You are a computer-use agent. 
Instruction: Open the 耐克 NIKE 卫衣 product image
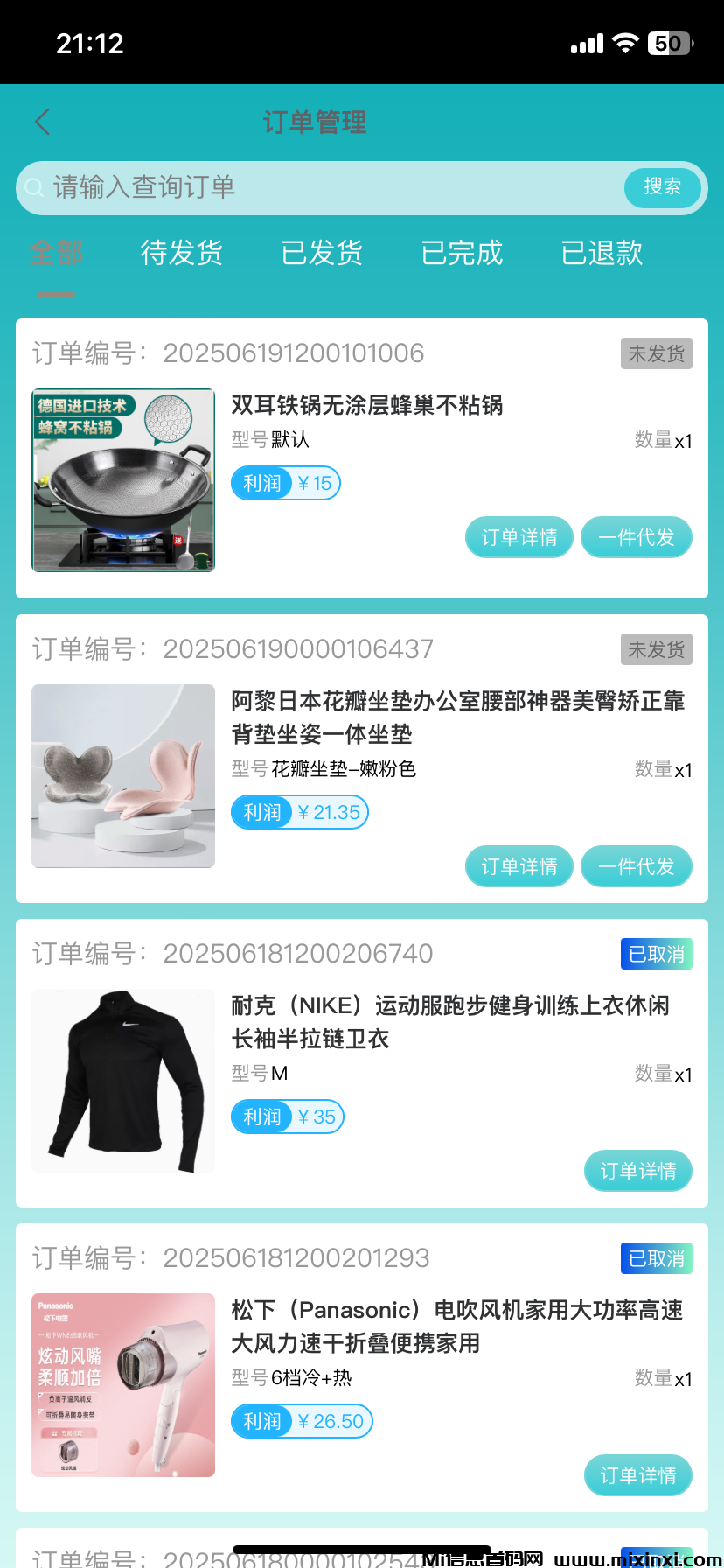pyautogui.click(x=123, y=1081)
